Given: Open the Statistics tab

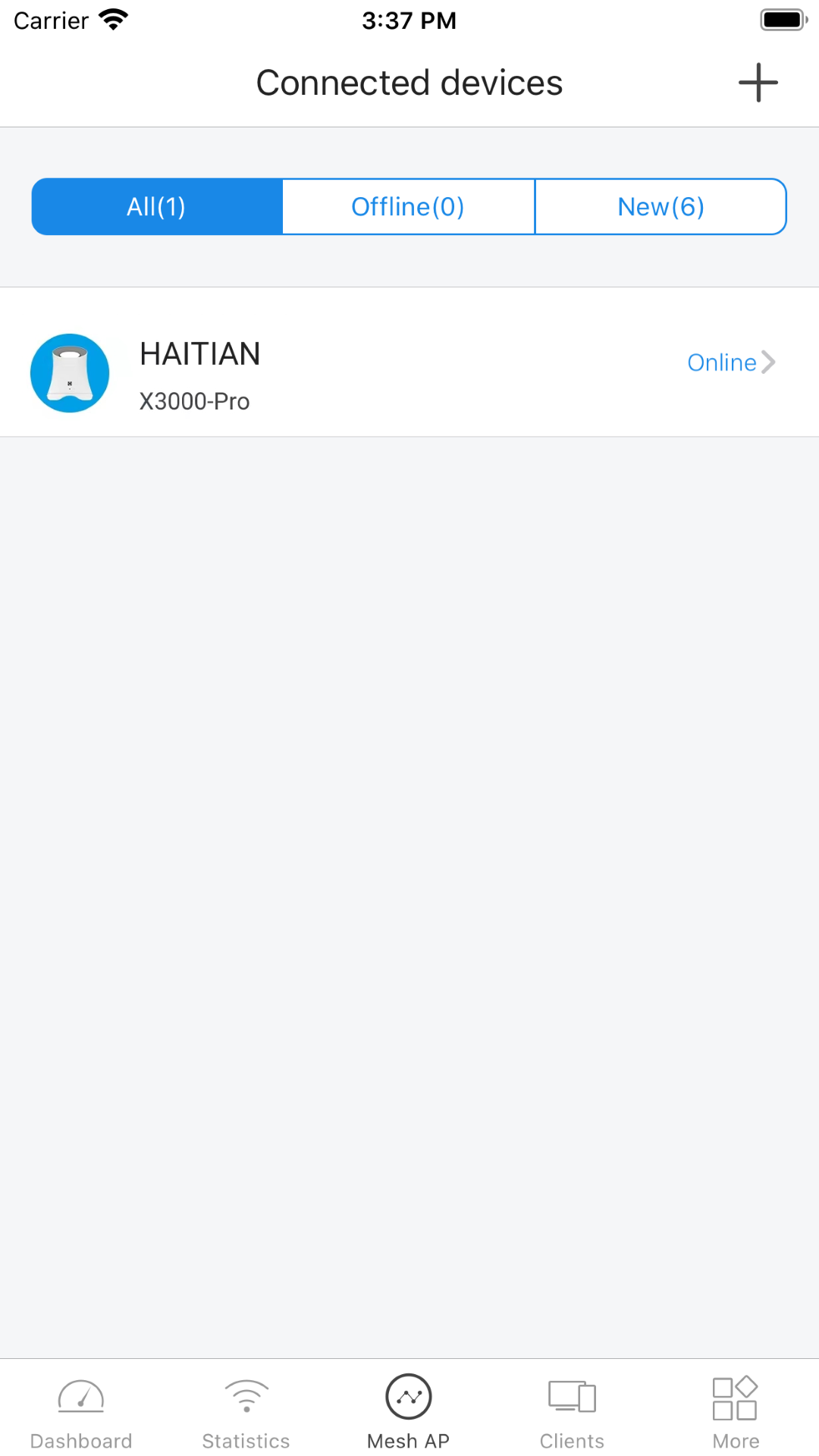Looking at the screenshot, I should pos(246,1412).
